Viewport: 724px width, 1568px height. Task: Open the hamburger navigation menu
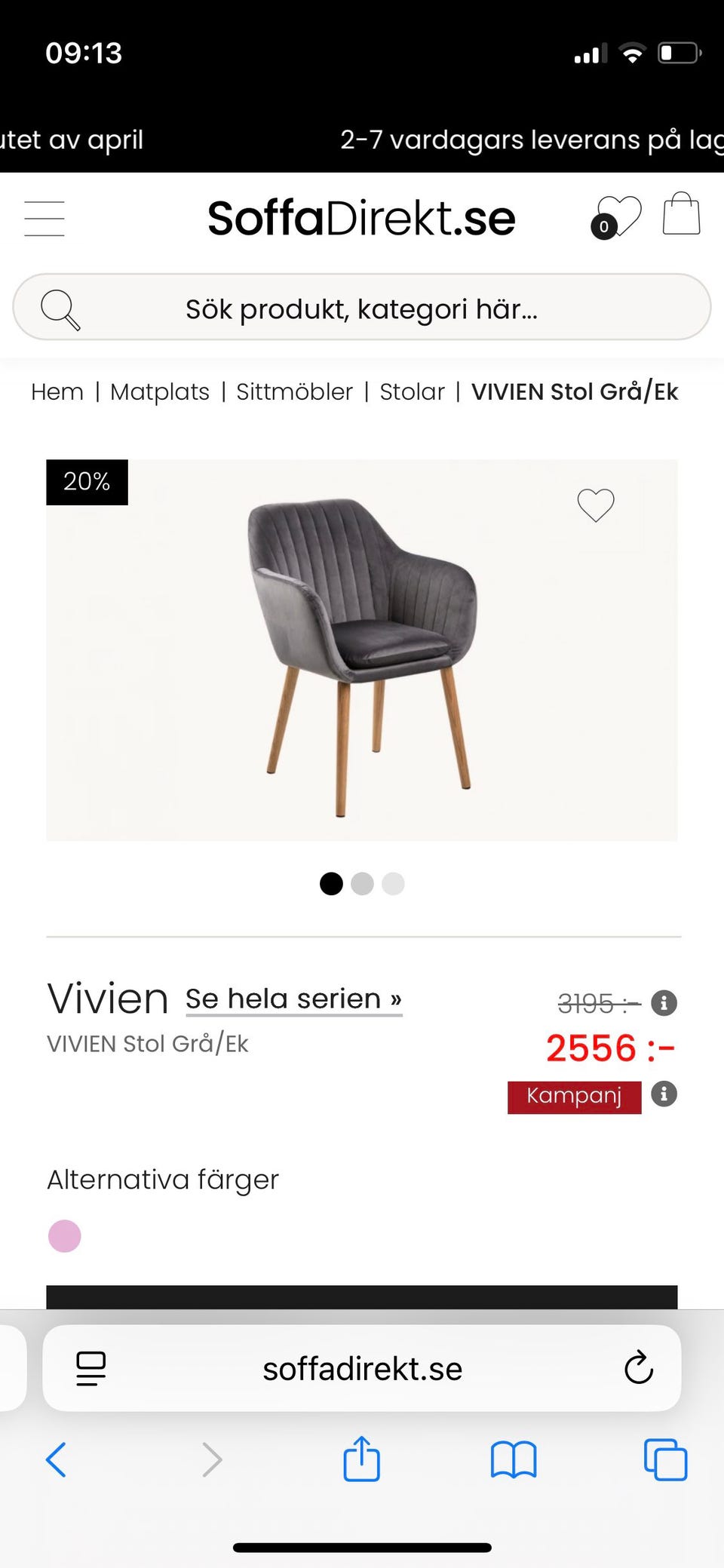click(x=44, y=217)
